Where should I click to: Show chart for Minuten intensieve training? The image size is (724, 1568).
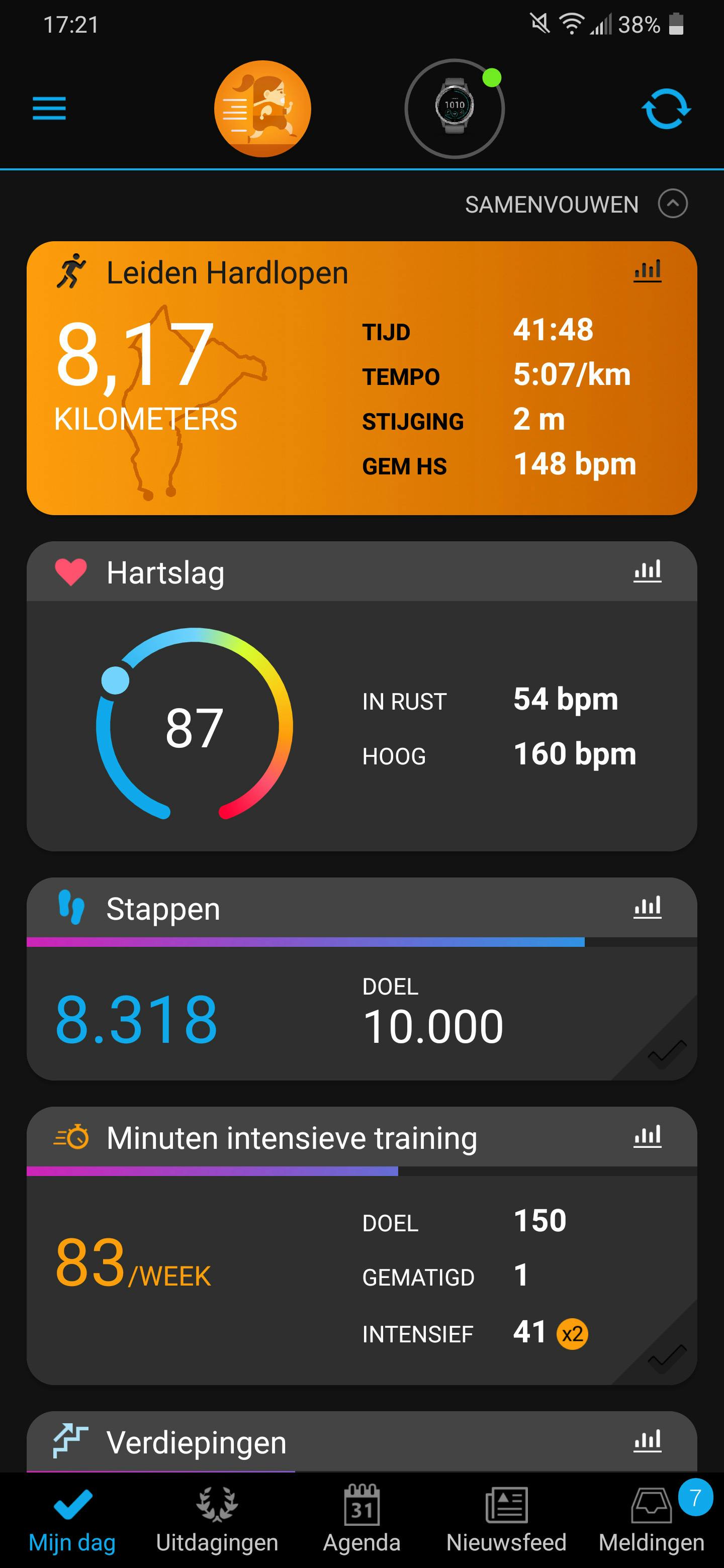click(647, 1136)
